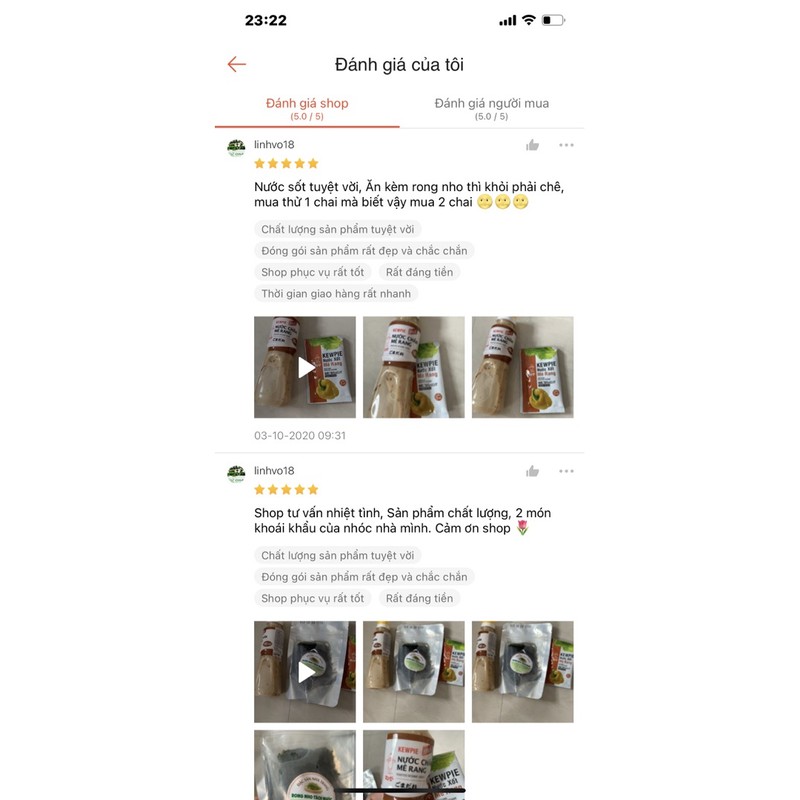Open second photo of 'Nước sốt tuyệt vời' review

pyautogui.click(x=413, y=367)
